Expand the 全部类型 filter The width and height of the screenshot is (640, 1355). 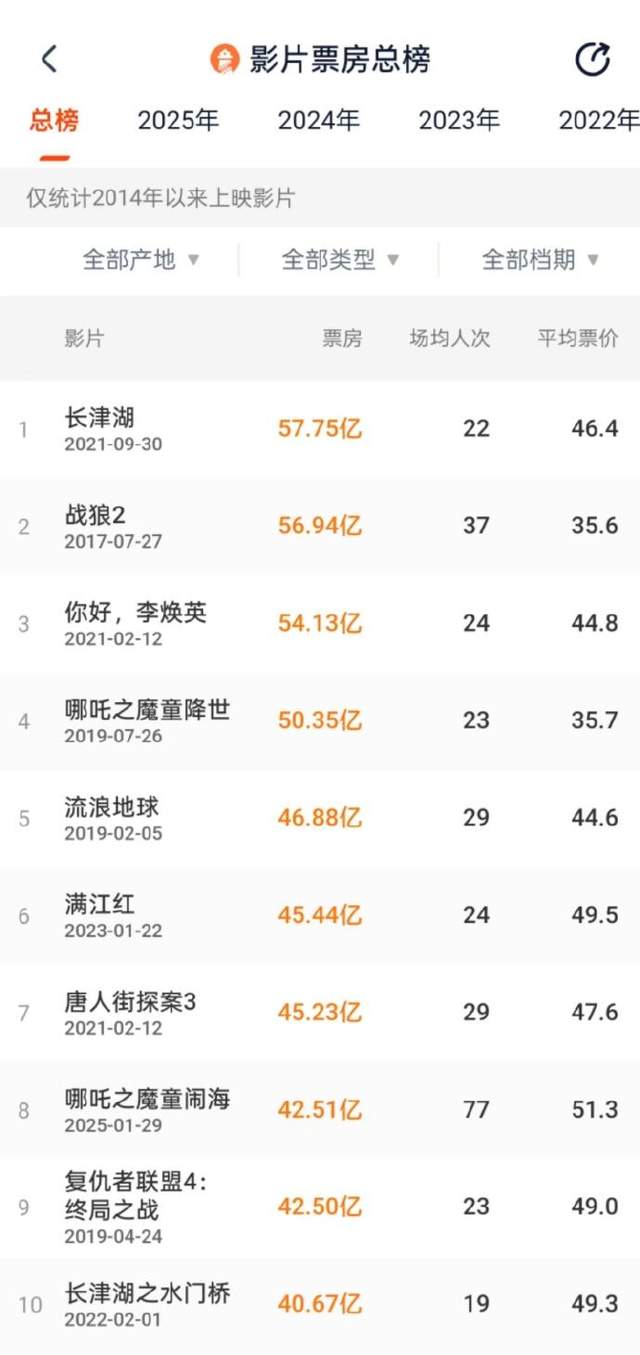click(340, 260)
